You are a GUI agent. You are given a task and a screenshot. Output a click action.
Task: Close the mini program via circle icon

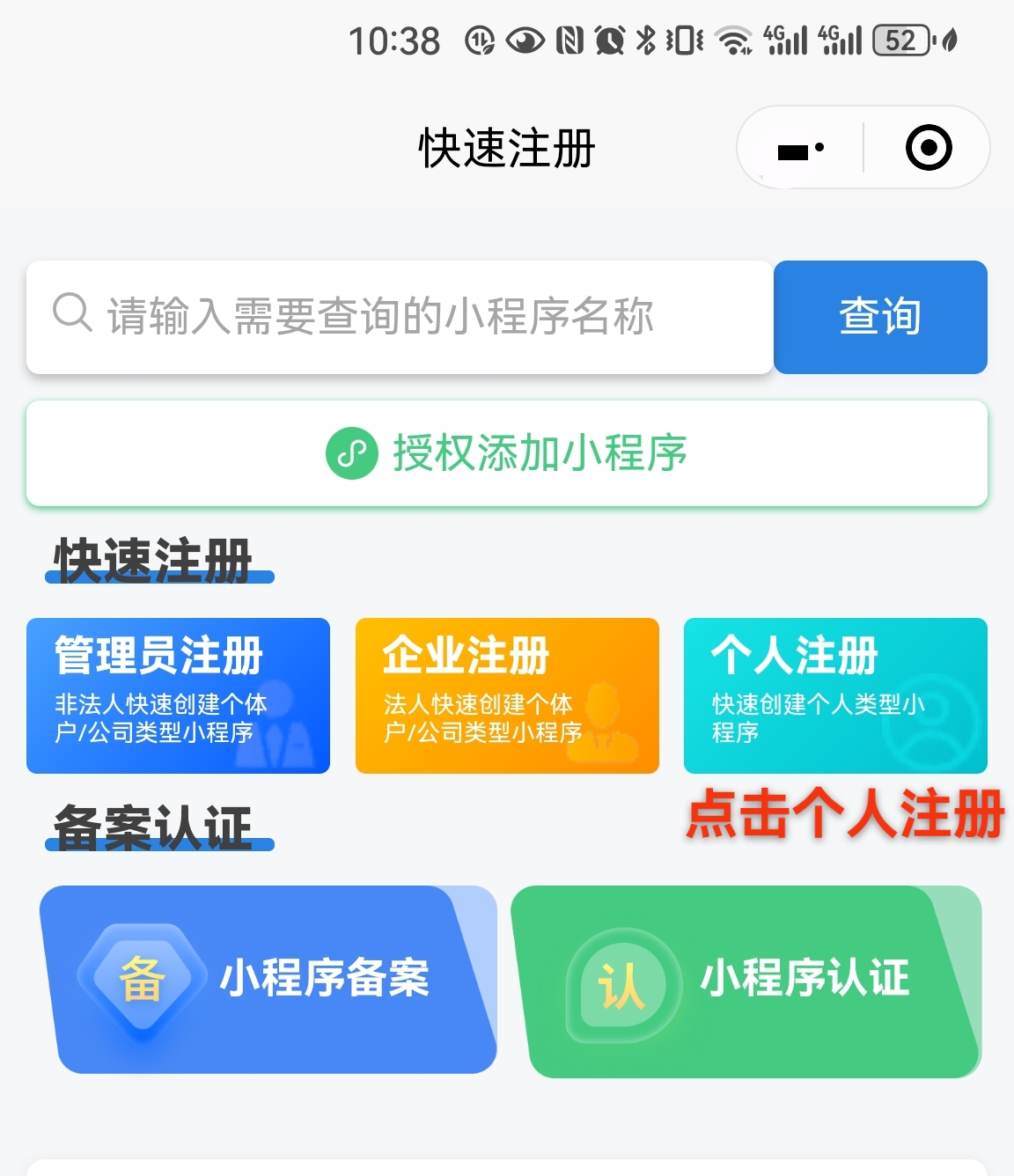click(x=929, y=148)
